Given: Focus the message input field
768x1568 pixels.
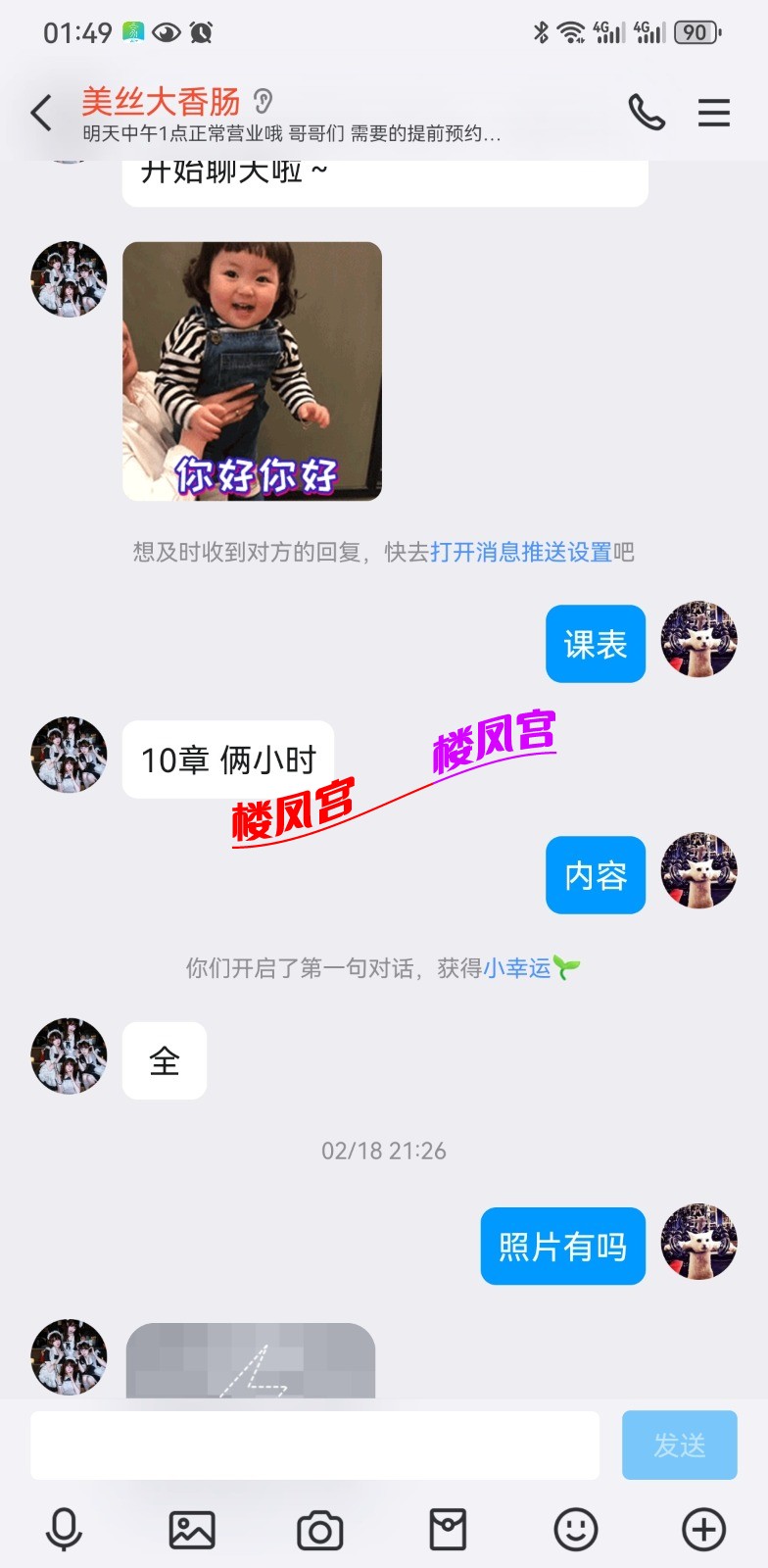Looking at the screenshot, I should 314,1445.
